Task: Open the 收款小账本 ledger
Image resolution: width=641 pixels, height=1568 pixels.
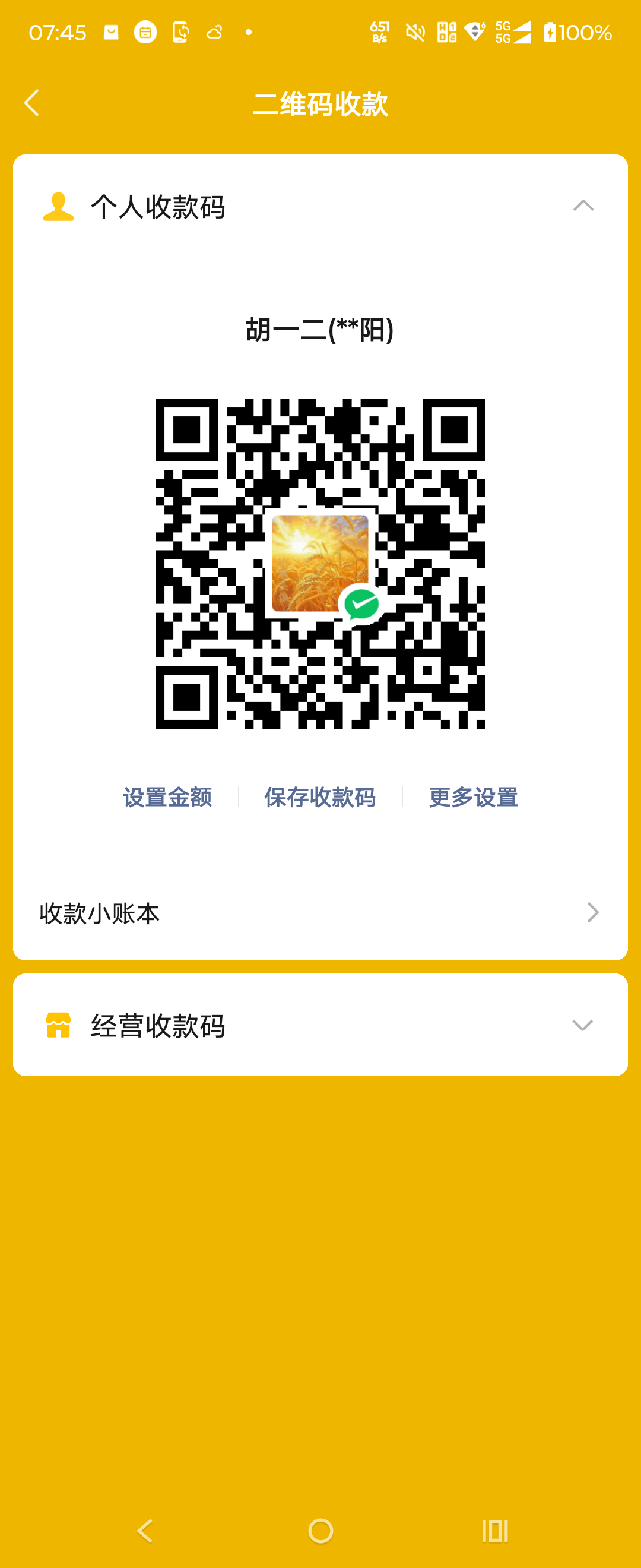Action: point(320,912)
